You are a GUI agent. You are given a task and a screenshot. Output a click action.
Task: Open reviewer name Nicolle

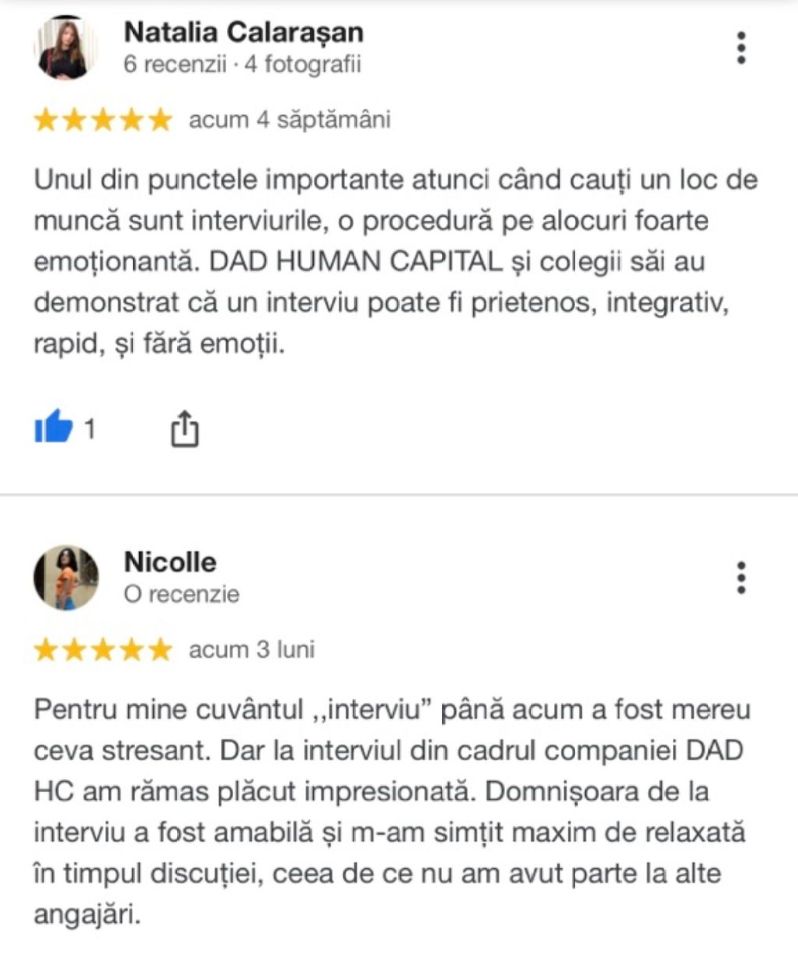(170, 562)
